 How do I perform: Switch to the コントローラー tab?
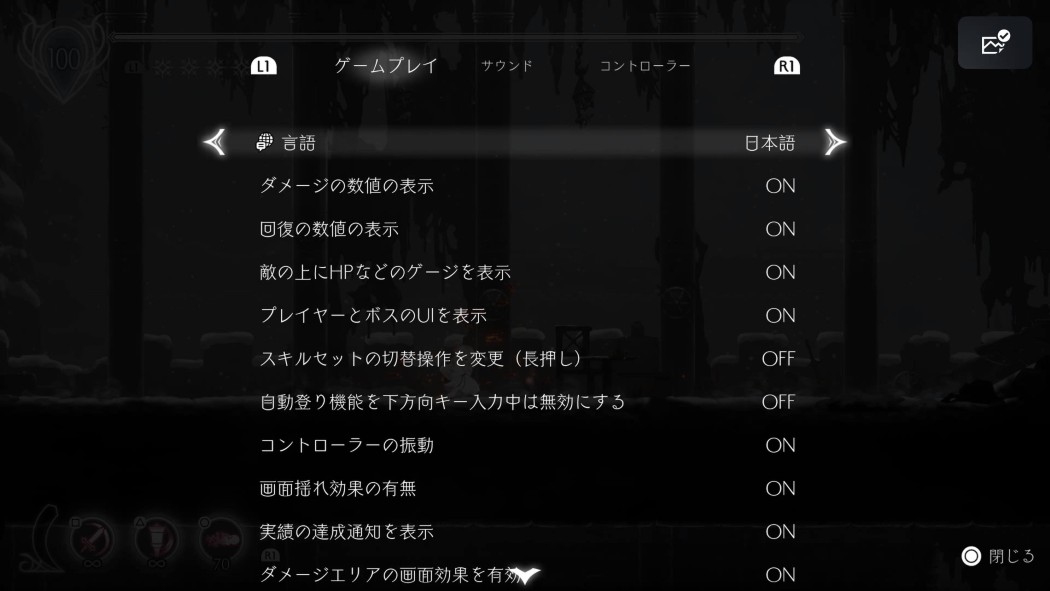(645, 66)
